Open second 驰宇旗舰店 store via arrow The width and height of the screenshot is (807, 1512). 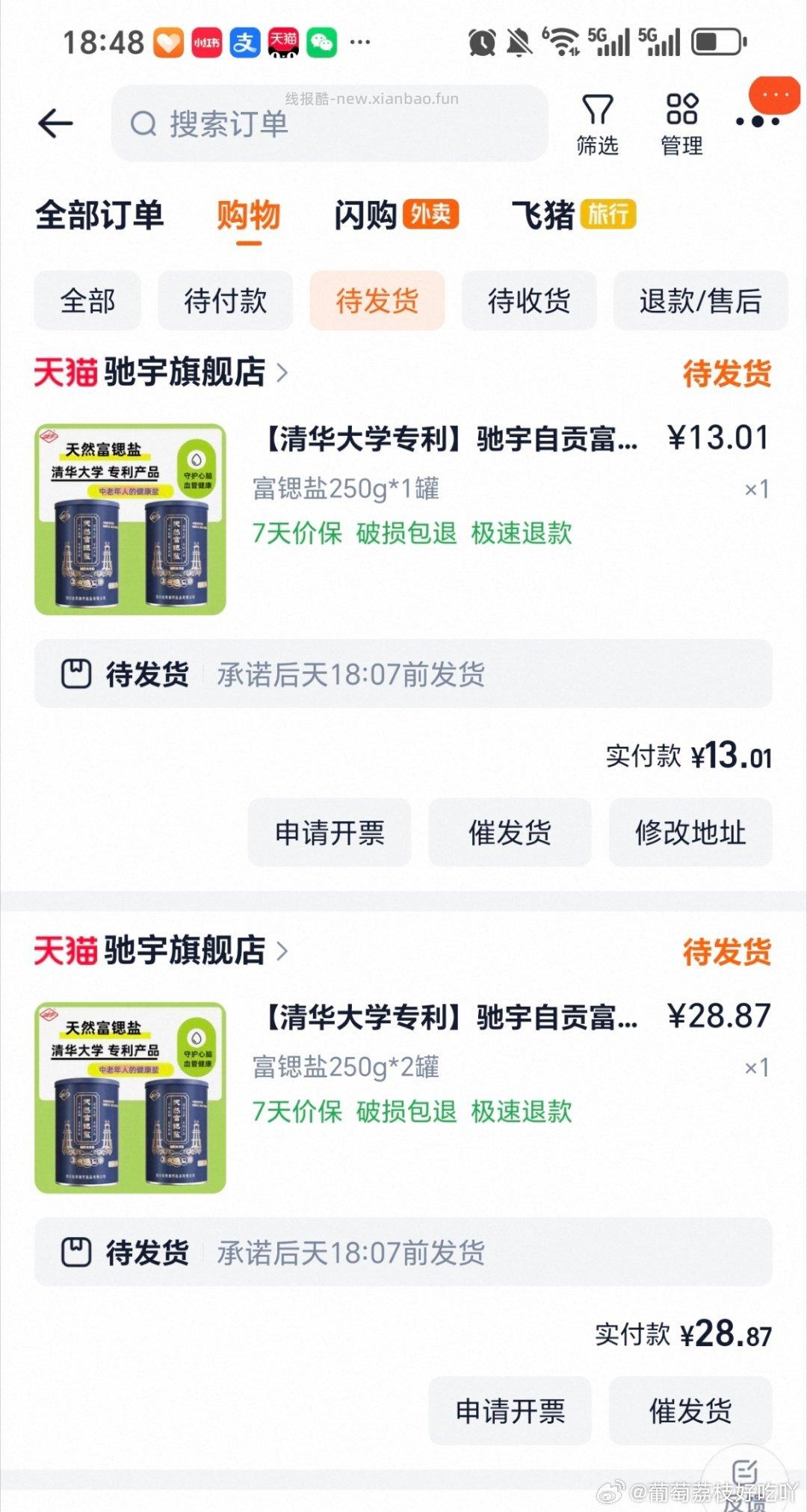[282, 951]
